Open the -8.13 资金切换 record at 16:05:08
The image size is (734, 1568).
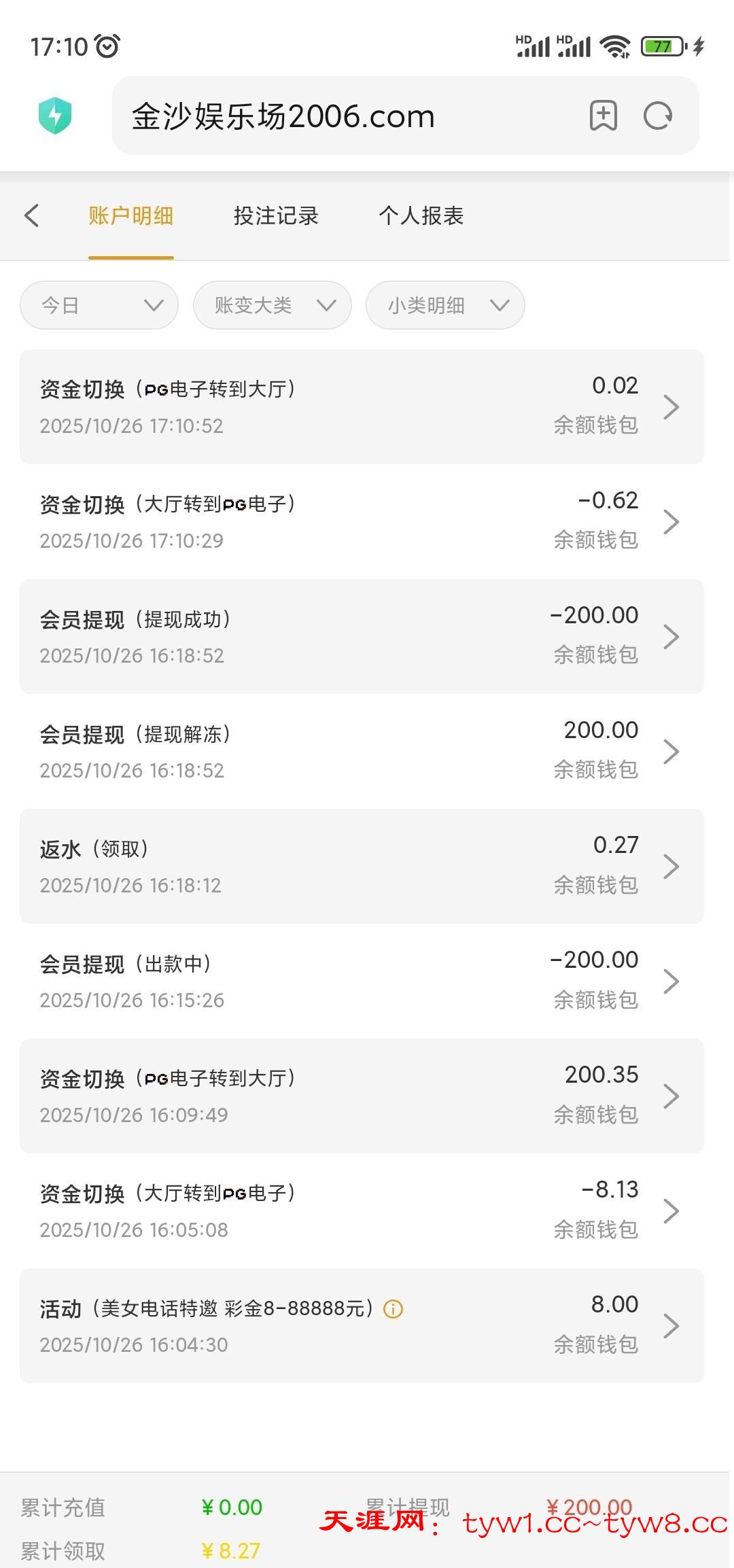pyautogui.click(x=362, y=1210)
